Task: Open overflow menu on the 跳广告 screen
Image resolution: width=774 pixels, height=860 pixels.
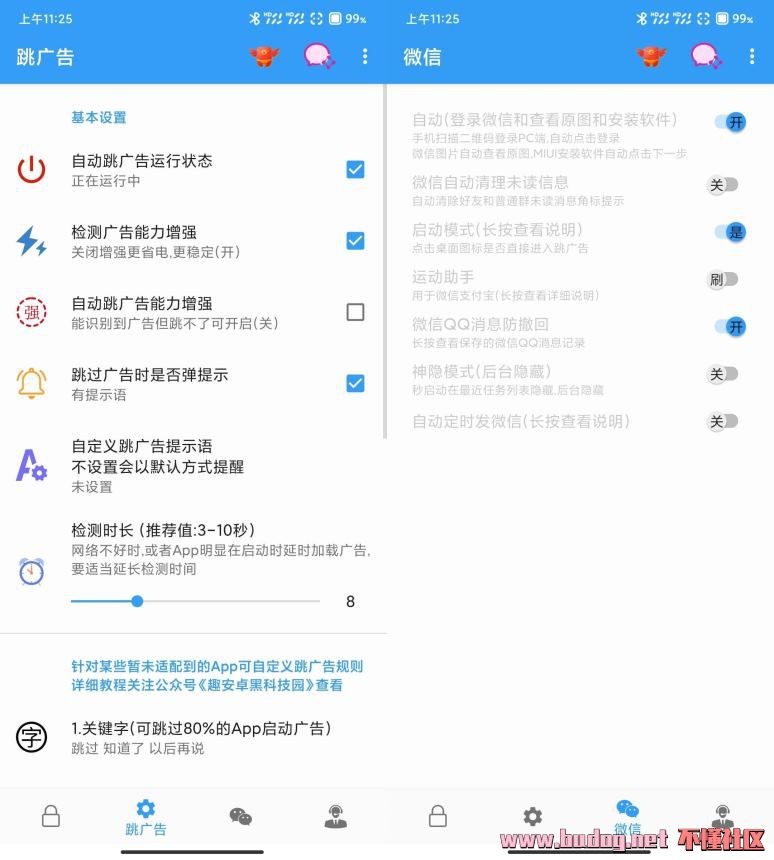Action: tap(365, 56)
